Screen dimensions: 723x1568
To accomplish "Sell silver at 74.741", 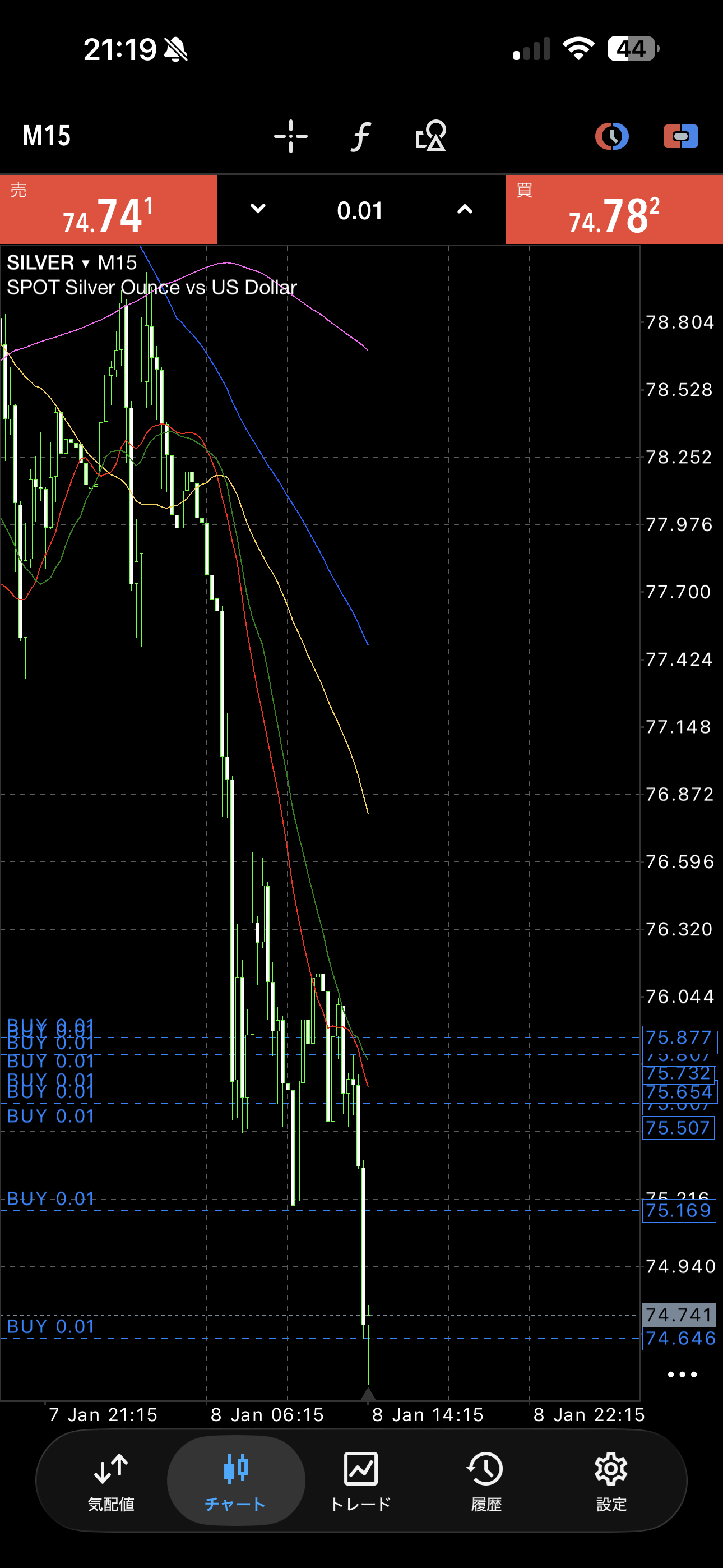I will click(x=108, y=210).
